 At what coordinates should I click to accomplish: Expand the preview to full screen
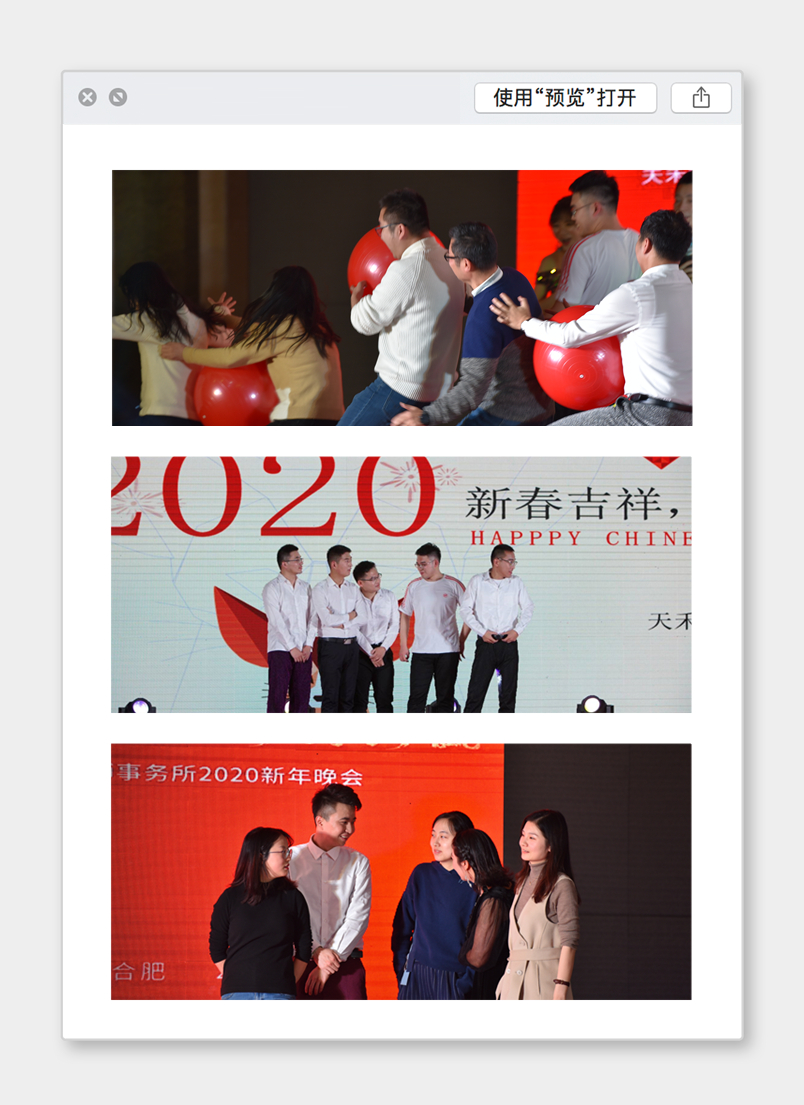(118, 97)
